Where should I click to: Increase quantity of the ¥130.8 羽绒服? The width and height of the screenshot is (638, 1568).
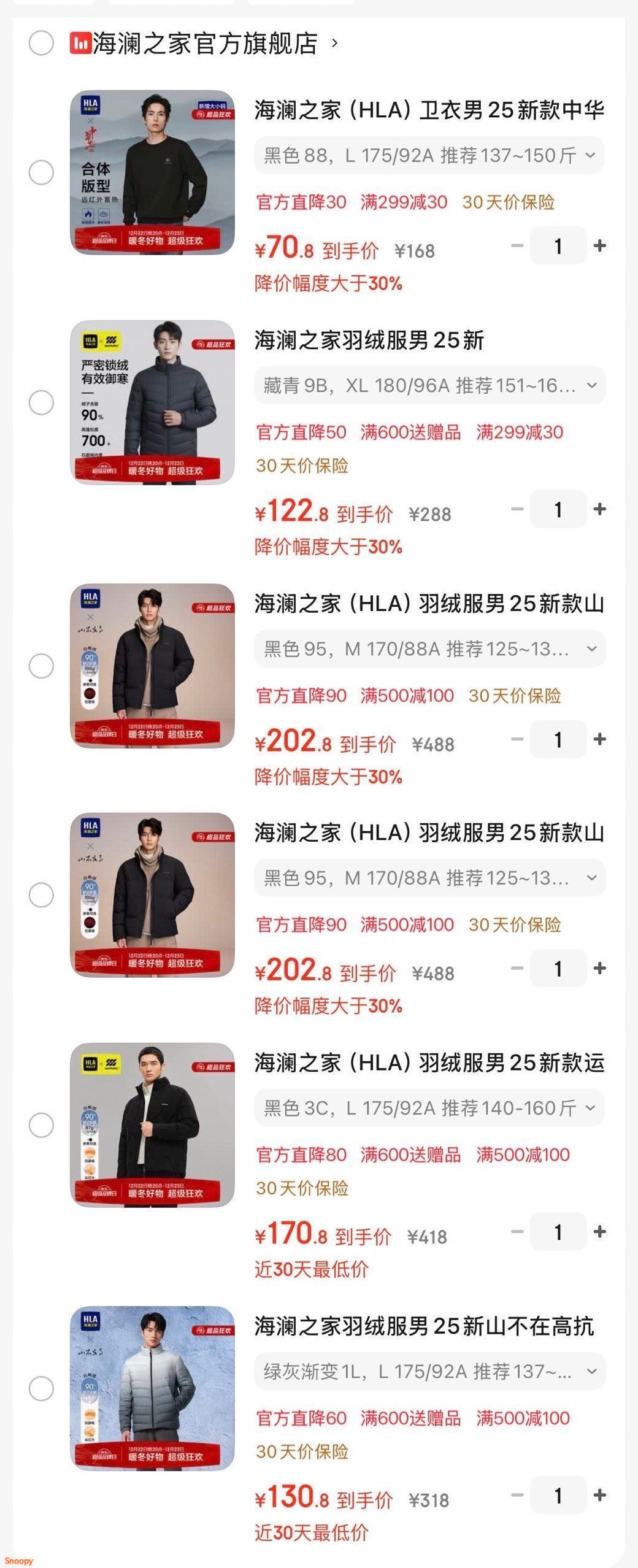[x=600, y=1495]
